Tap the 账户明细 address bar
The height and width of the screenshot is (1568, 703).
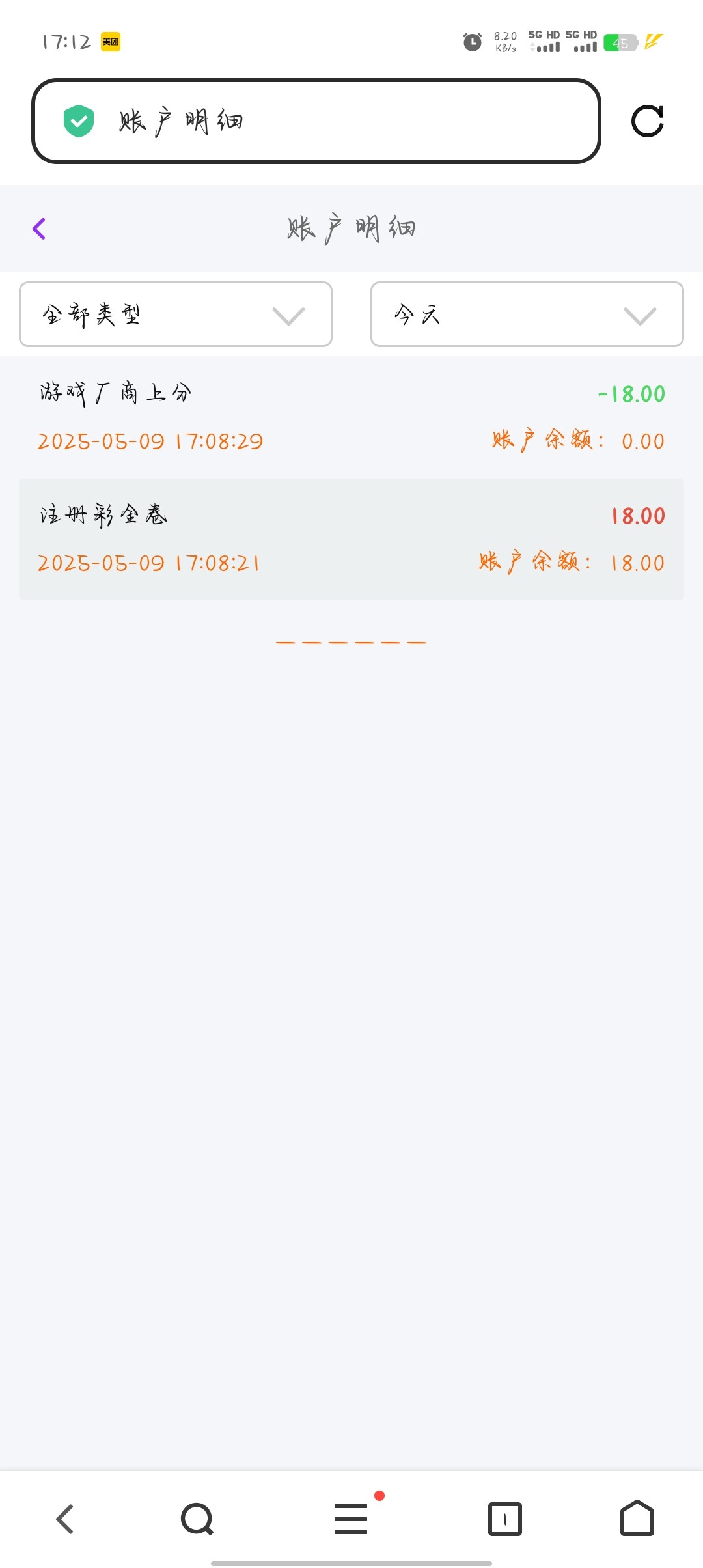(316, 121)
